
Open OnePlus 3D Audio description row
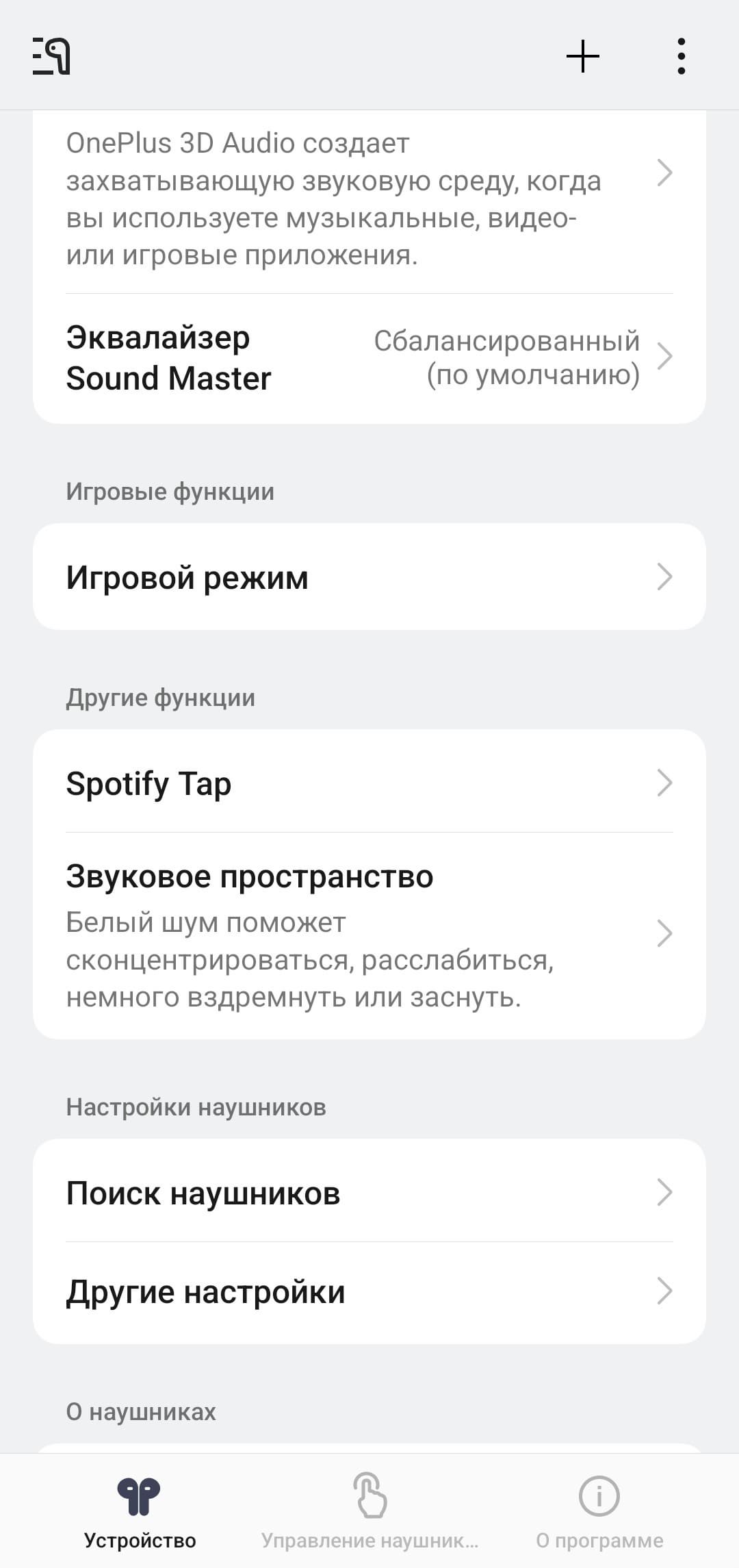click(369, 199)
